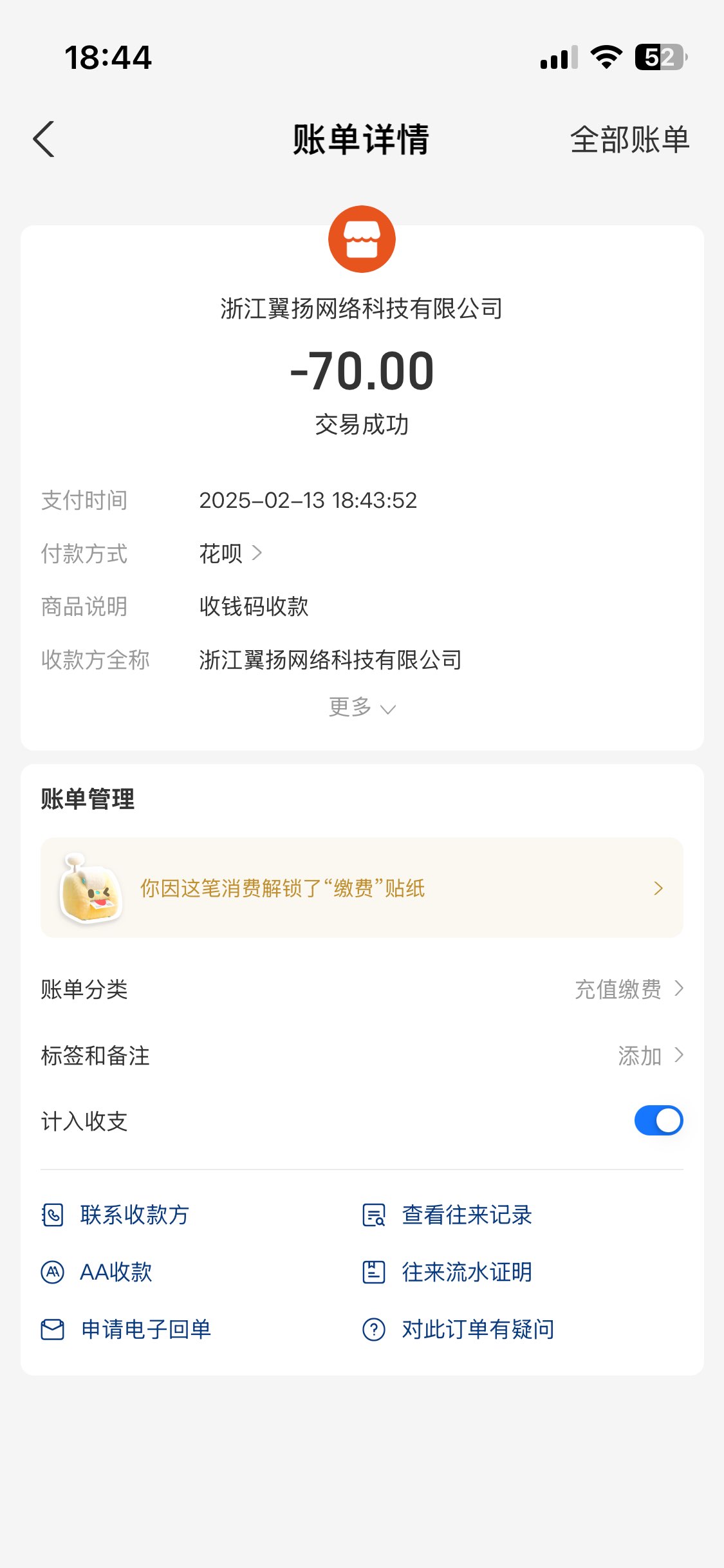Go back from the bill details page
The height and width of the screenshot is (1568, 724).
point(44,139)
